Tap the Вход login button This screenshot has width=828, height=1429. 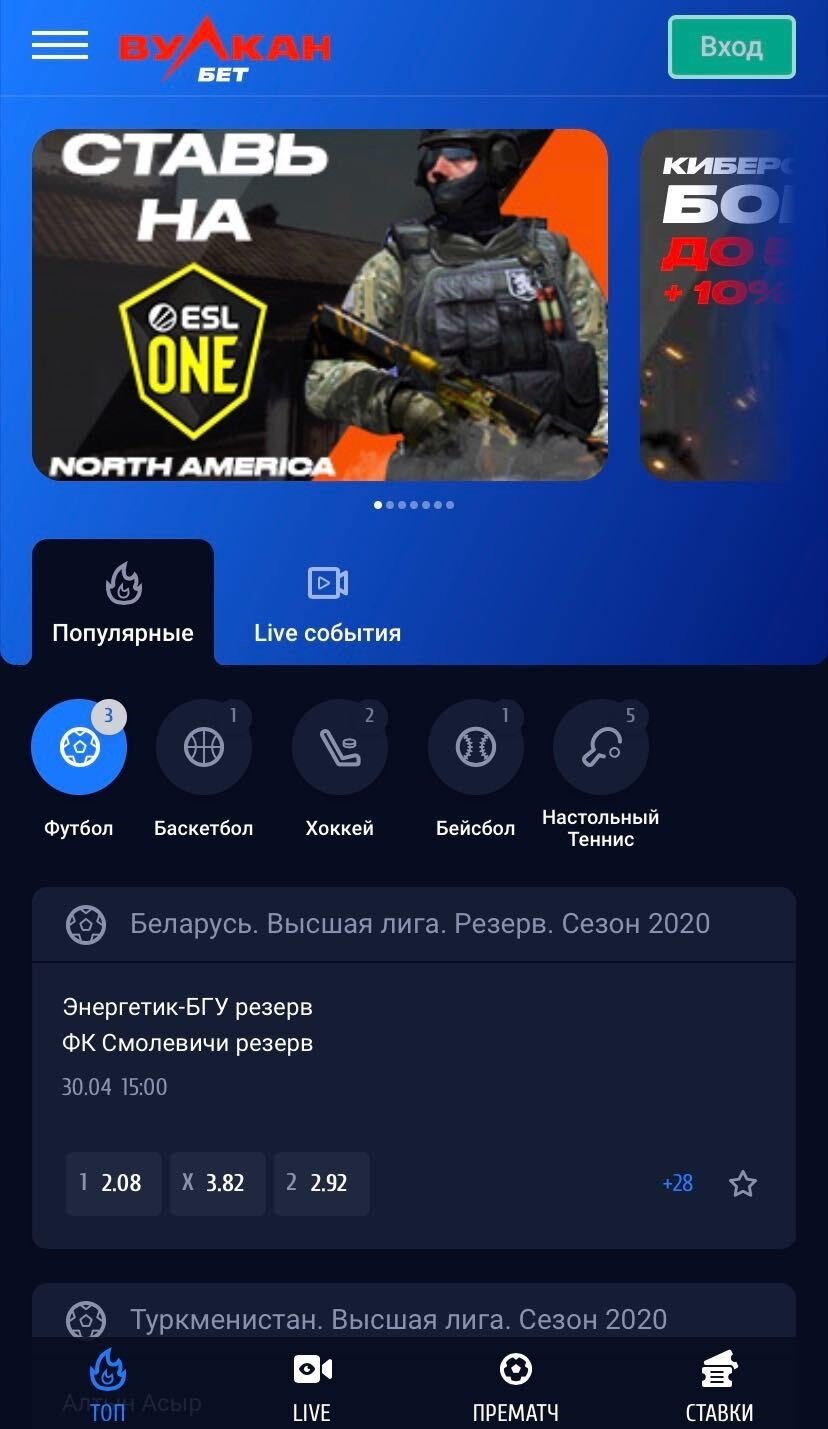coord(731,47)
